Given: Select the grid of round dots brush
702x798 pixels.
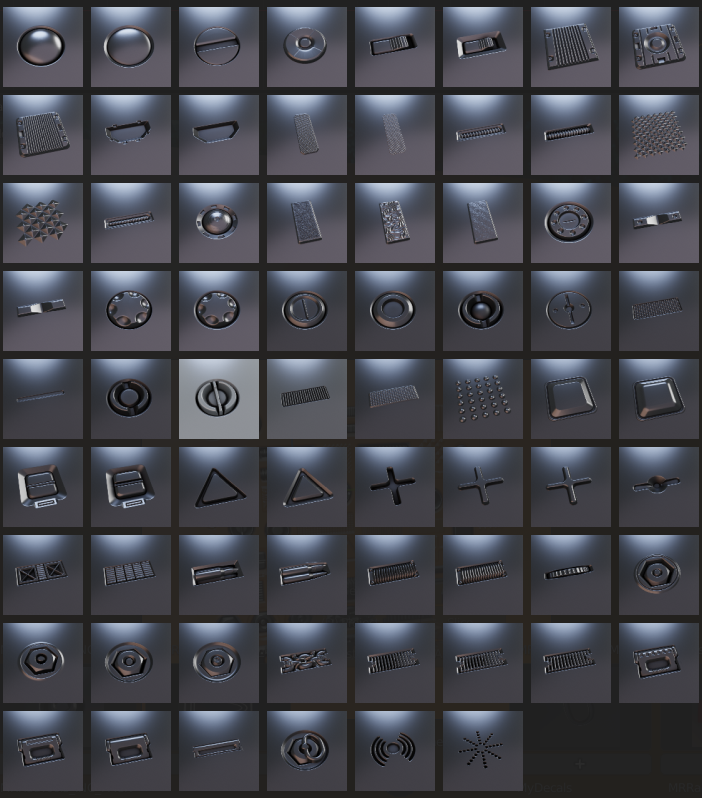Looking at the screenshot, I should (482, 398).
